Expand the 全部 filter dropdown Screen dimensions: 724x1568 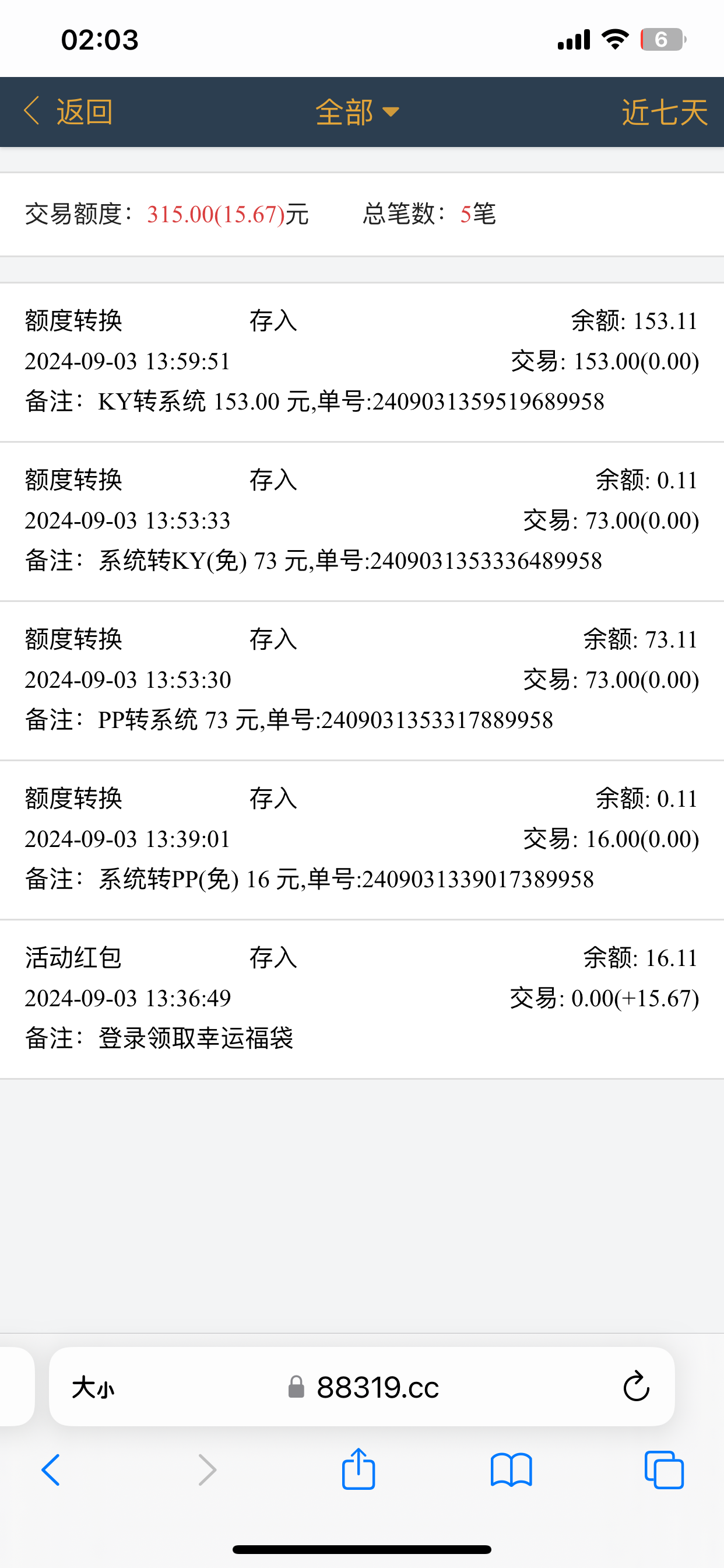click(357, 112)
